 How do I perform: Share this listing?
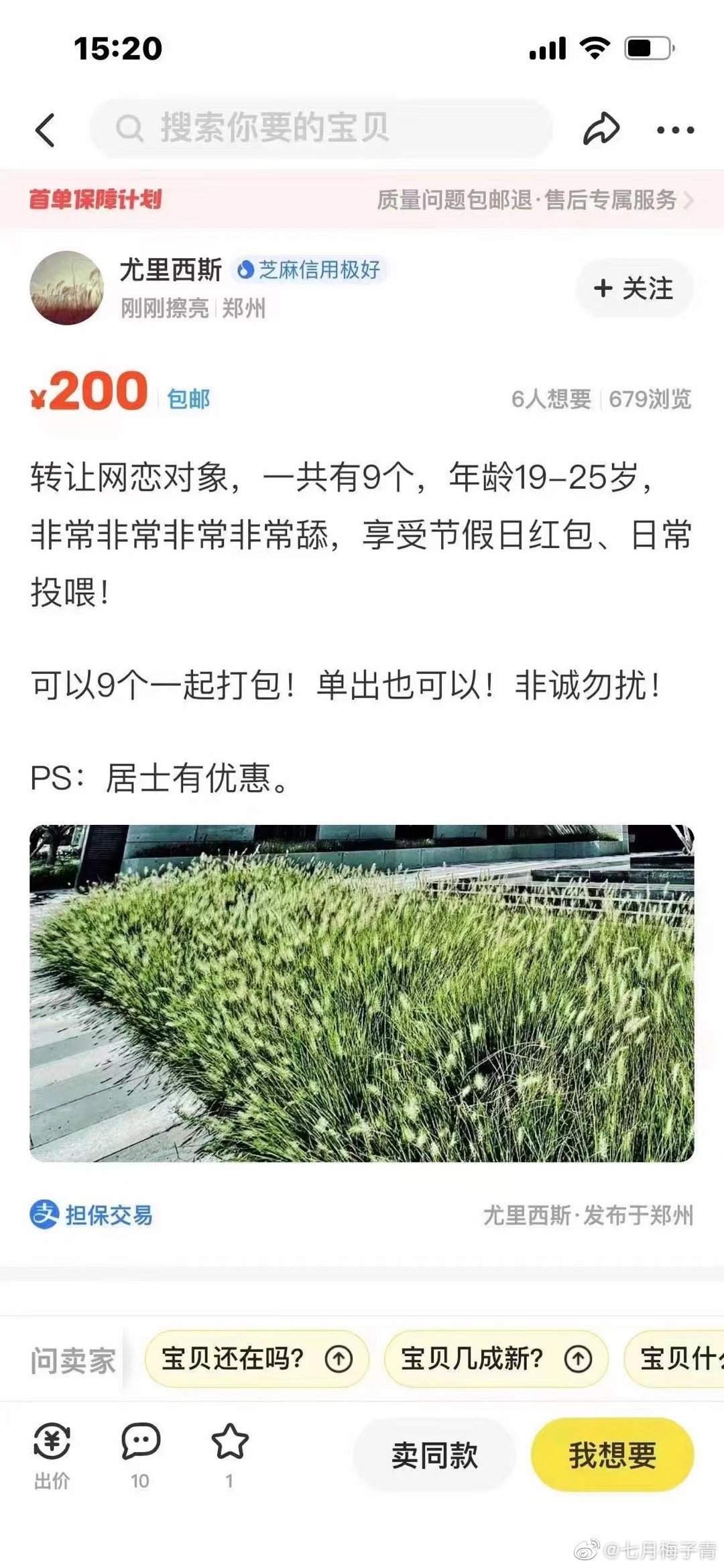[600, 129]
